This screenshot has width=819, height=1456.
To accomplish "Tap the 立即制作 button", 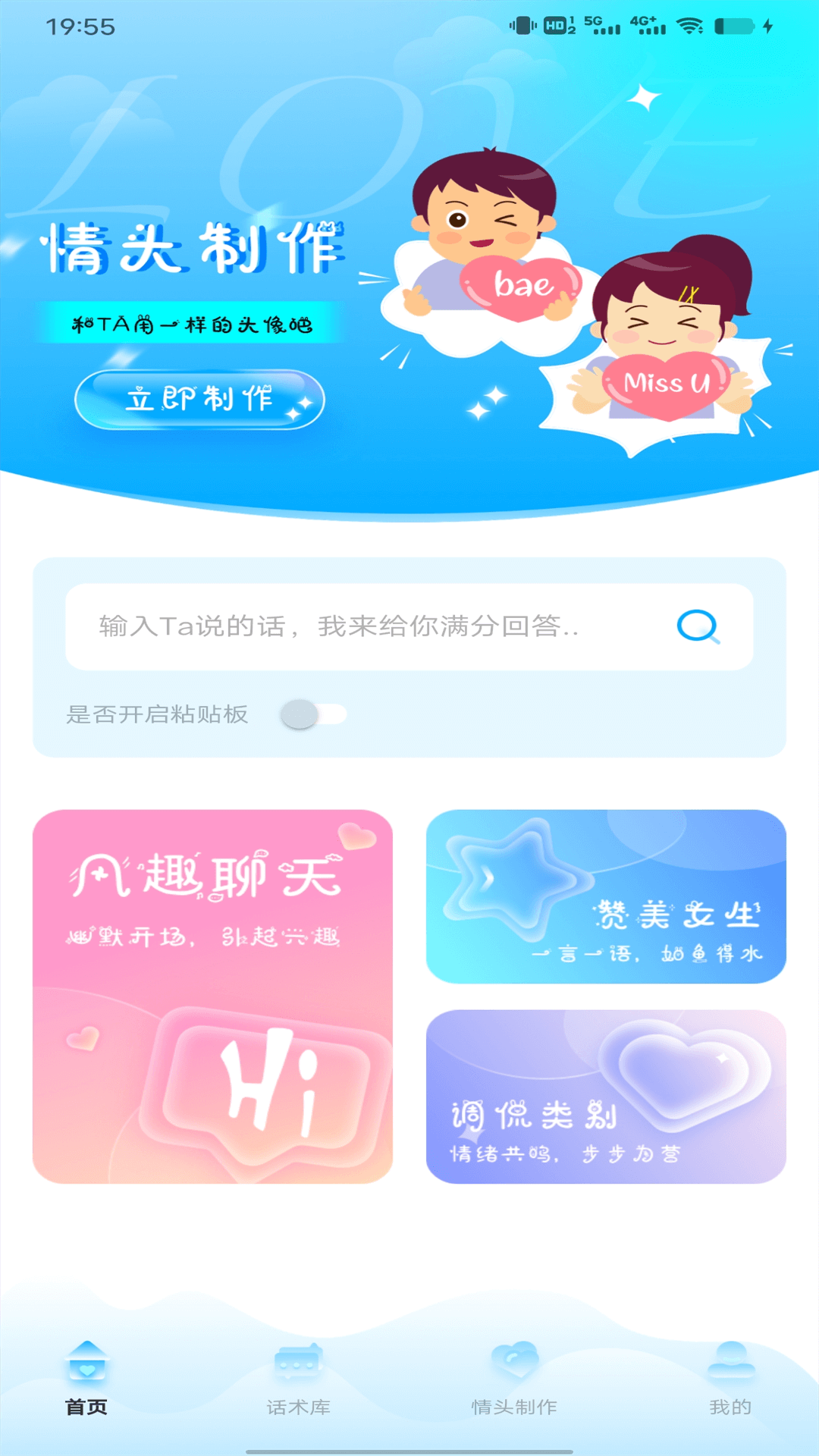I will click(199, 399).
